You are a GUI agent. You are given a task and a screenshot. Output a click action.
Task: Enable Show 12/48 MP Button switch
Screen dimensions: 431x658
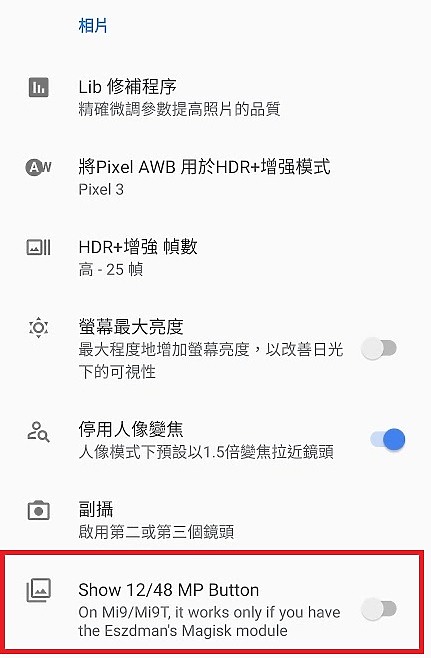[379, 609]
